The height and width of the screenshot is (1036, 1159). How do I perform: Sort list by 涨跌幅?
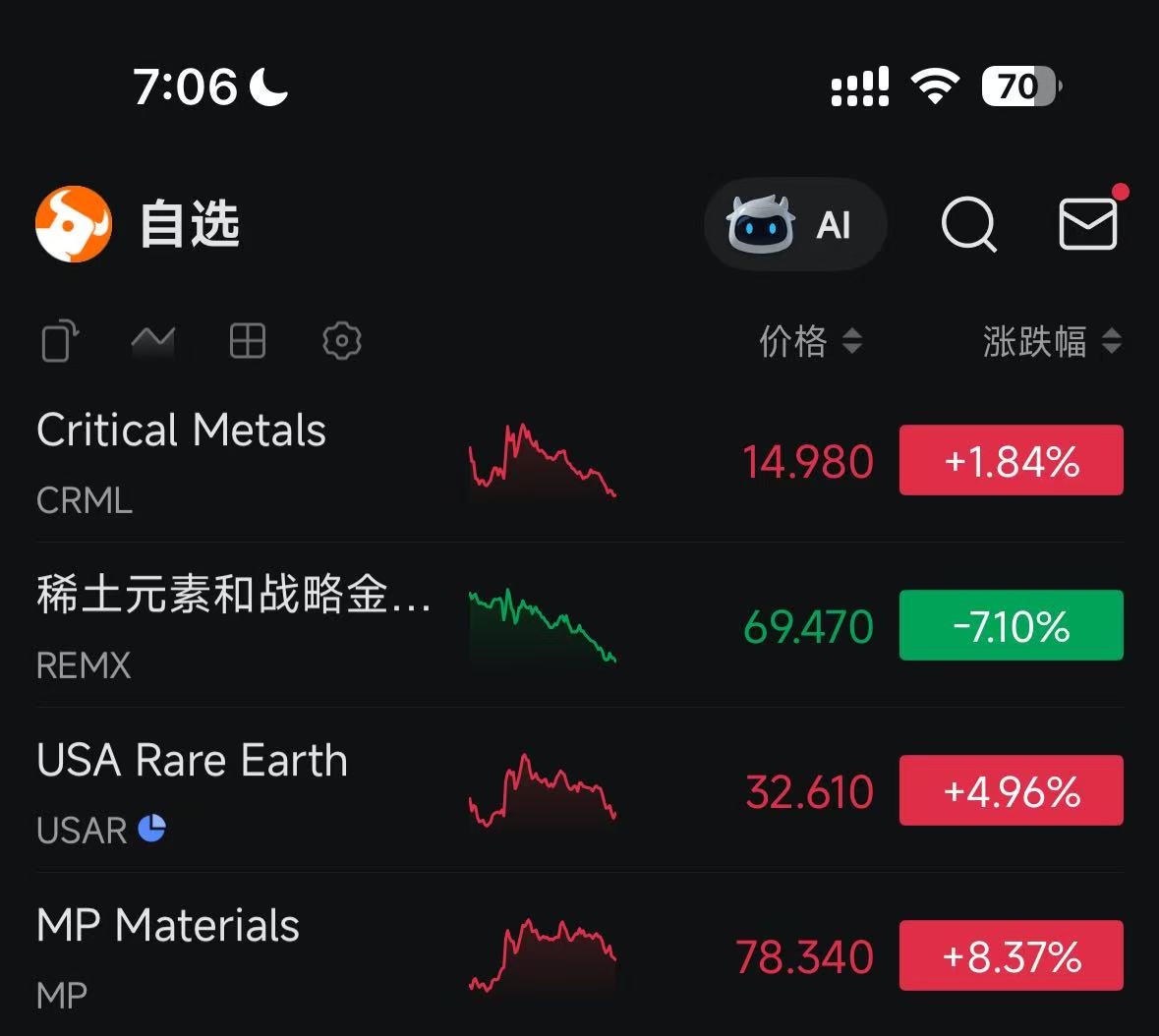[x=1051, y=342]
